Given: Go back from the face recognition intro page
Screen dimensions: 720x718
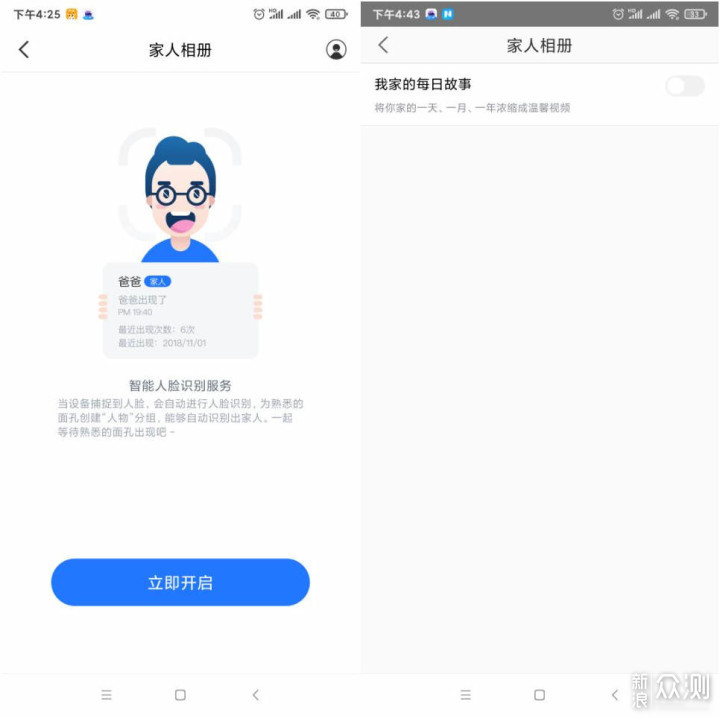Looking at the screenshot, I should (24, 50).
